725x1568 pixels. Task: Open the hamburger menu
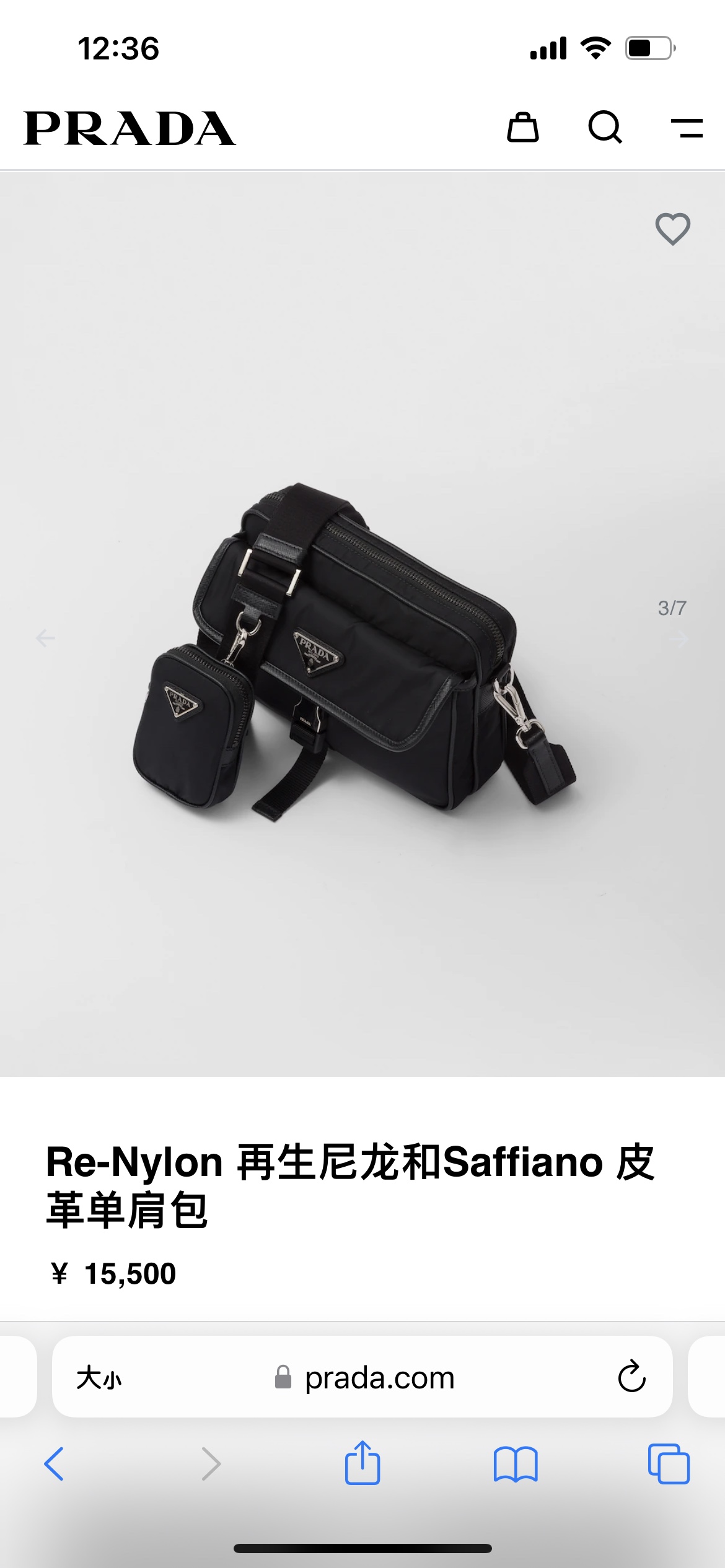pyautogui.click(x=687, y=128)
